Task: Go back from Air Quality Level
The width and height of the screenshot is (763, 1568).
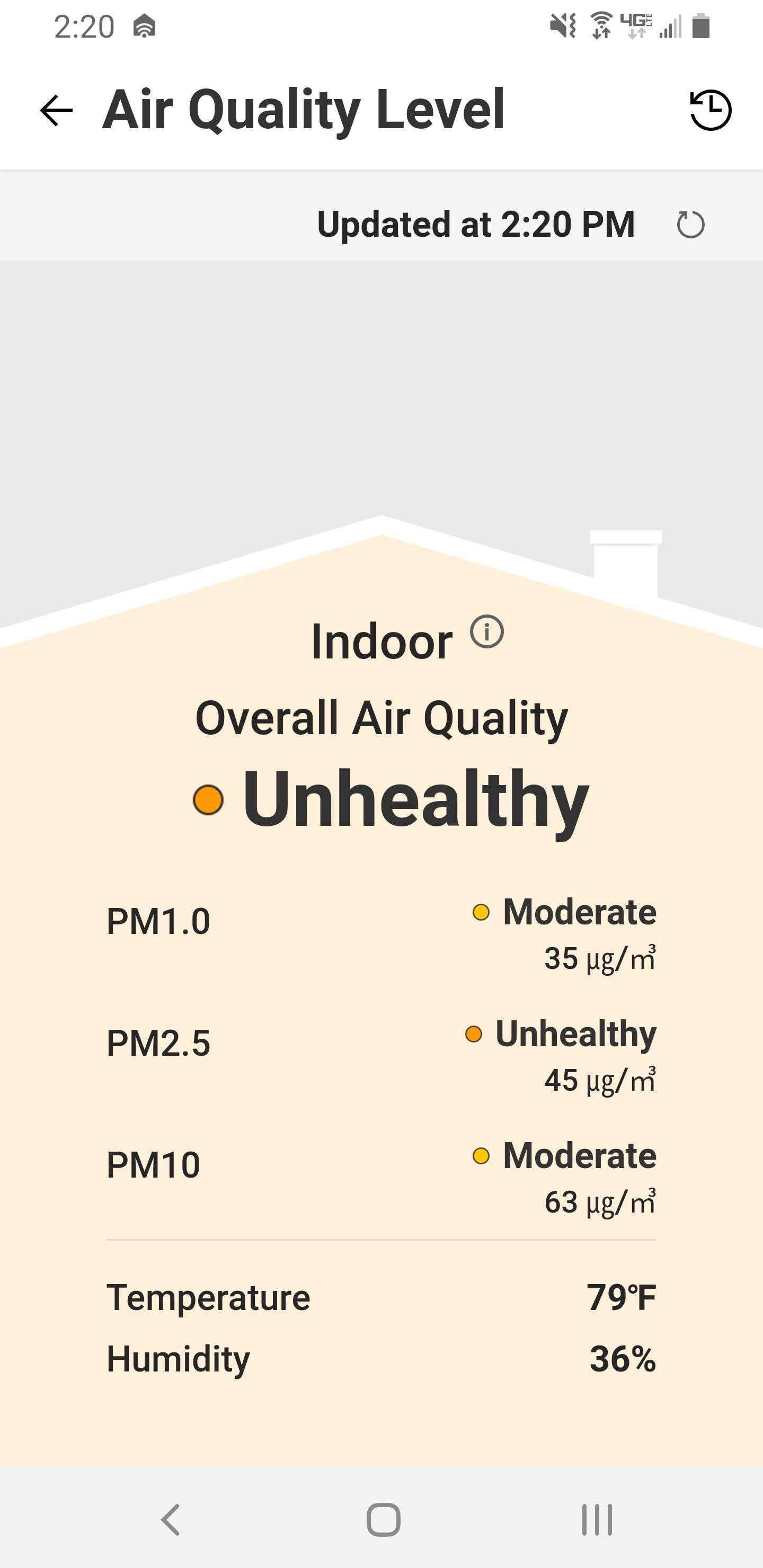Action: click(57, 110)
